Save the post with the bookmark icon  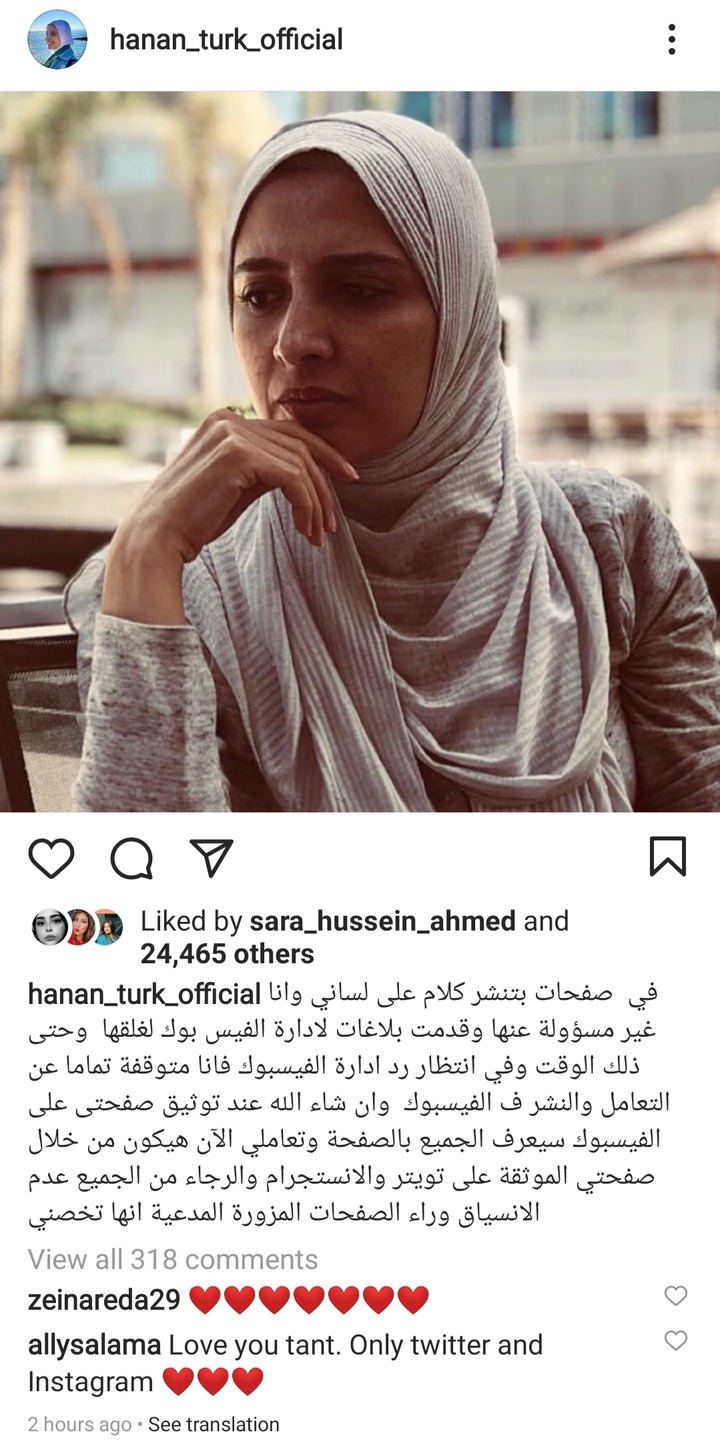(668, 857)
